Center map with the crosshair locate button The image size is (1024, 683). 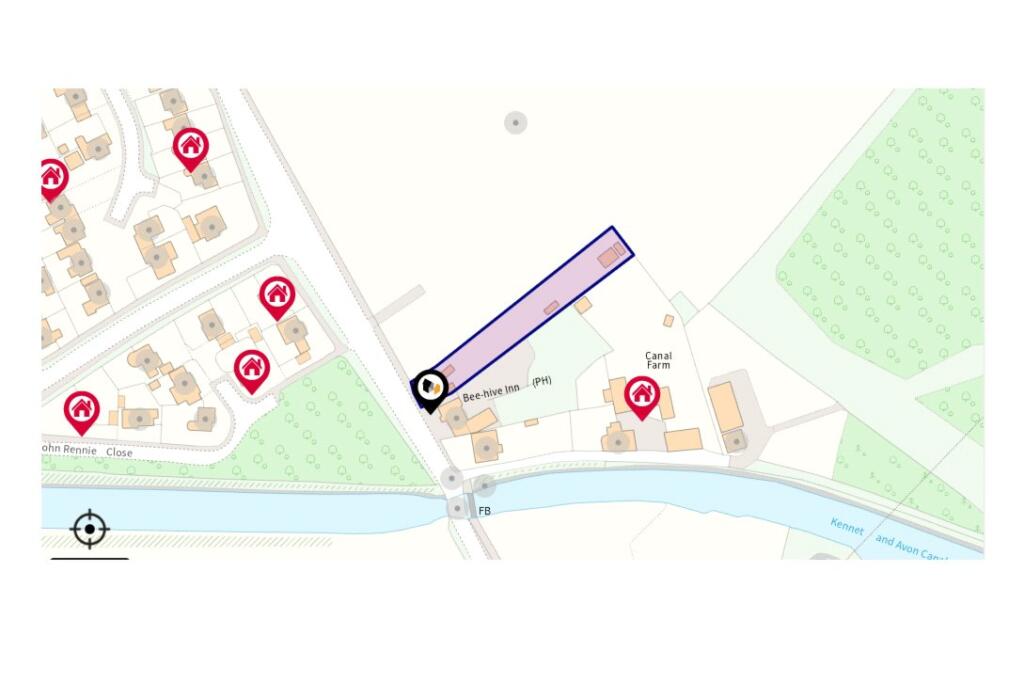coord(90,528)
